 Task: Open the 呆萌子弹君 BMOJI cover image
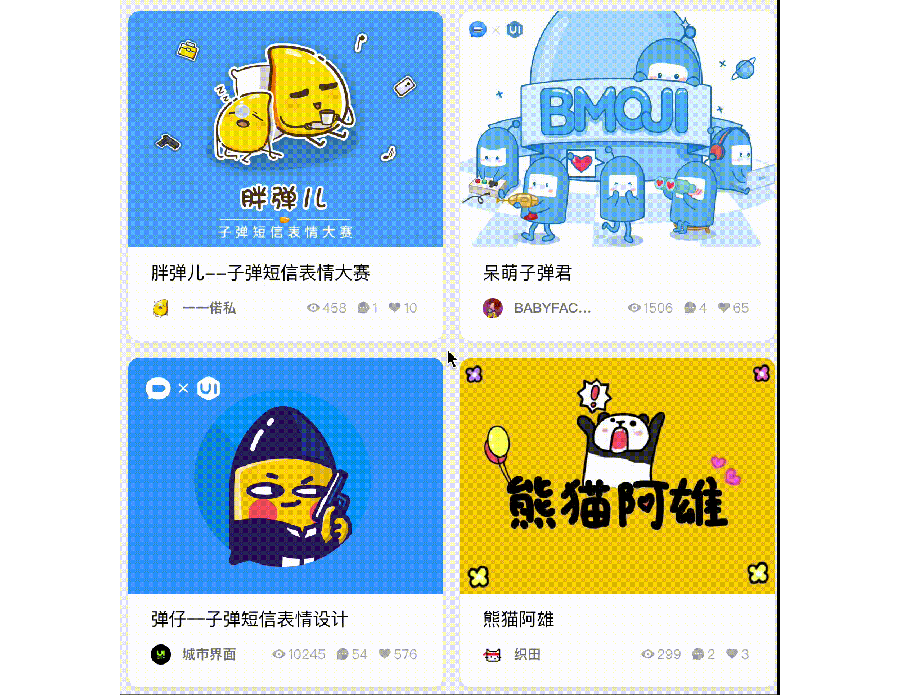617,128
